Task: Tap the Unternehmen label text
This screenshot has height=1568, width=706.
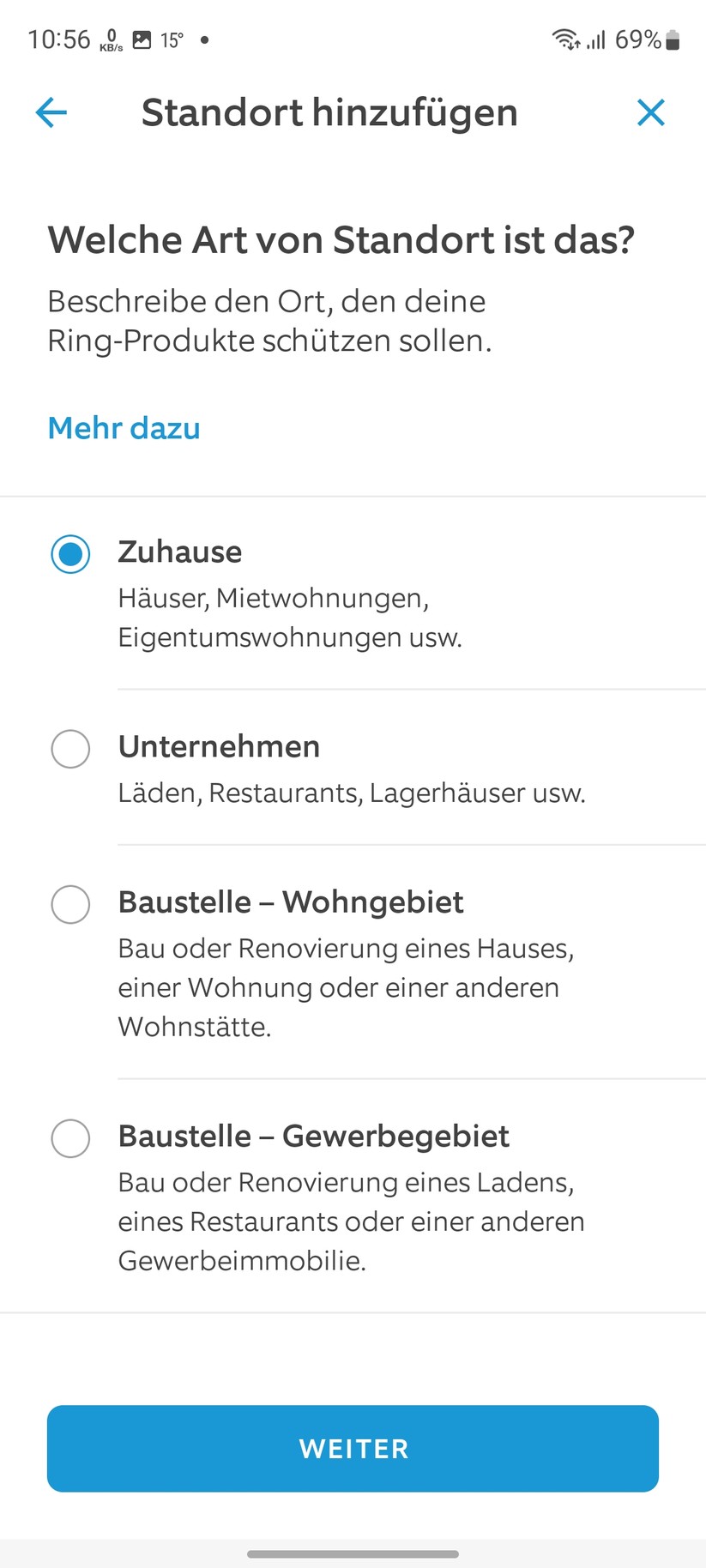Action: pyautogui.click(x=219, y=747)
